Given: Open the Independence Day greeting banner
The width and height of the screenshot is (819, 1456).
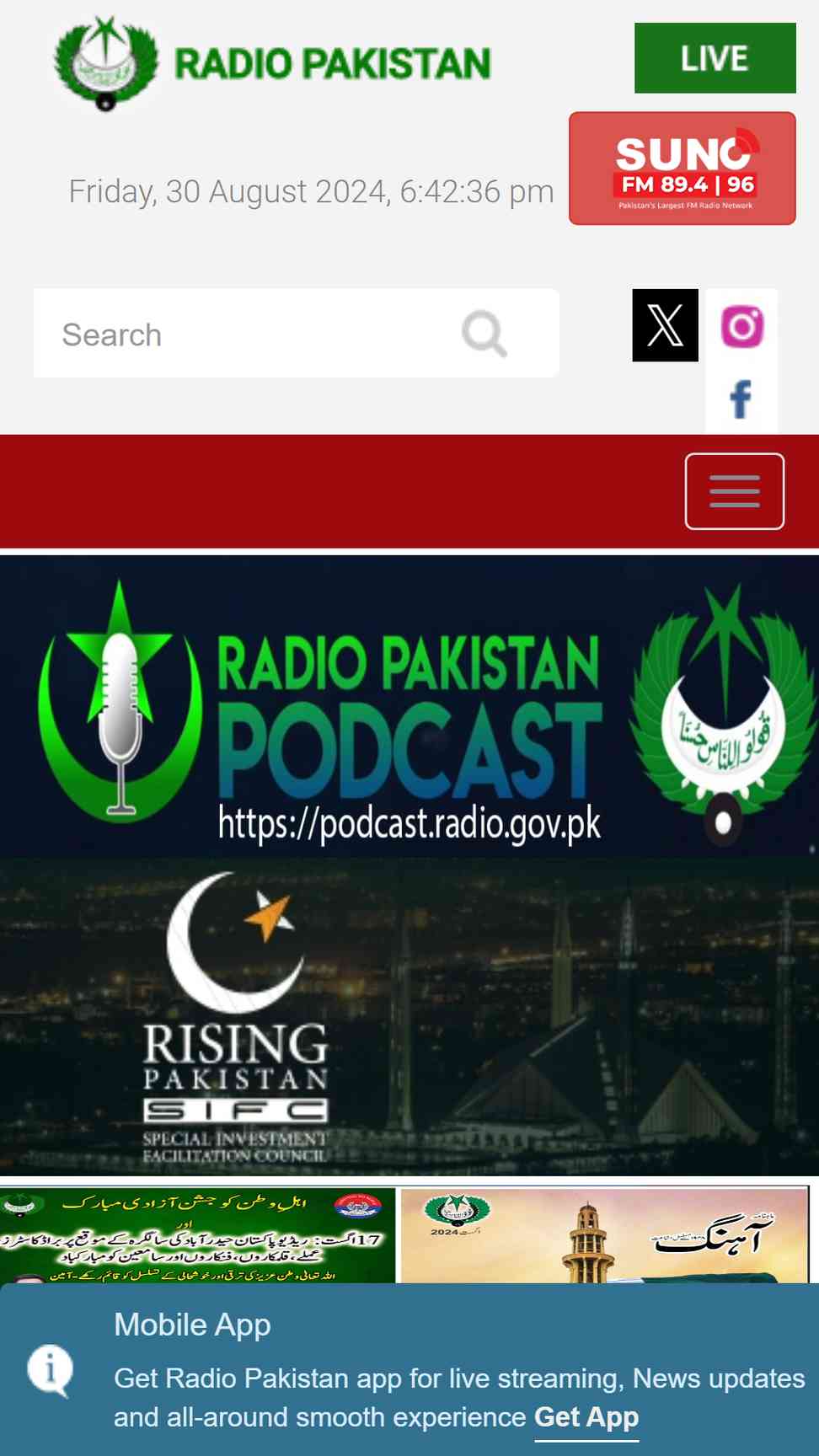Looking at the screenshot, I should point(197,1235).
